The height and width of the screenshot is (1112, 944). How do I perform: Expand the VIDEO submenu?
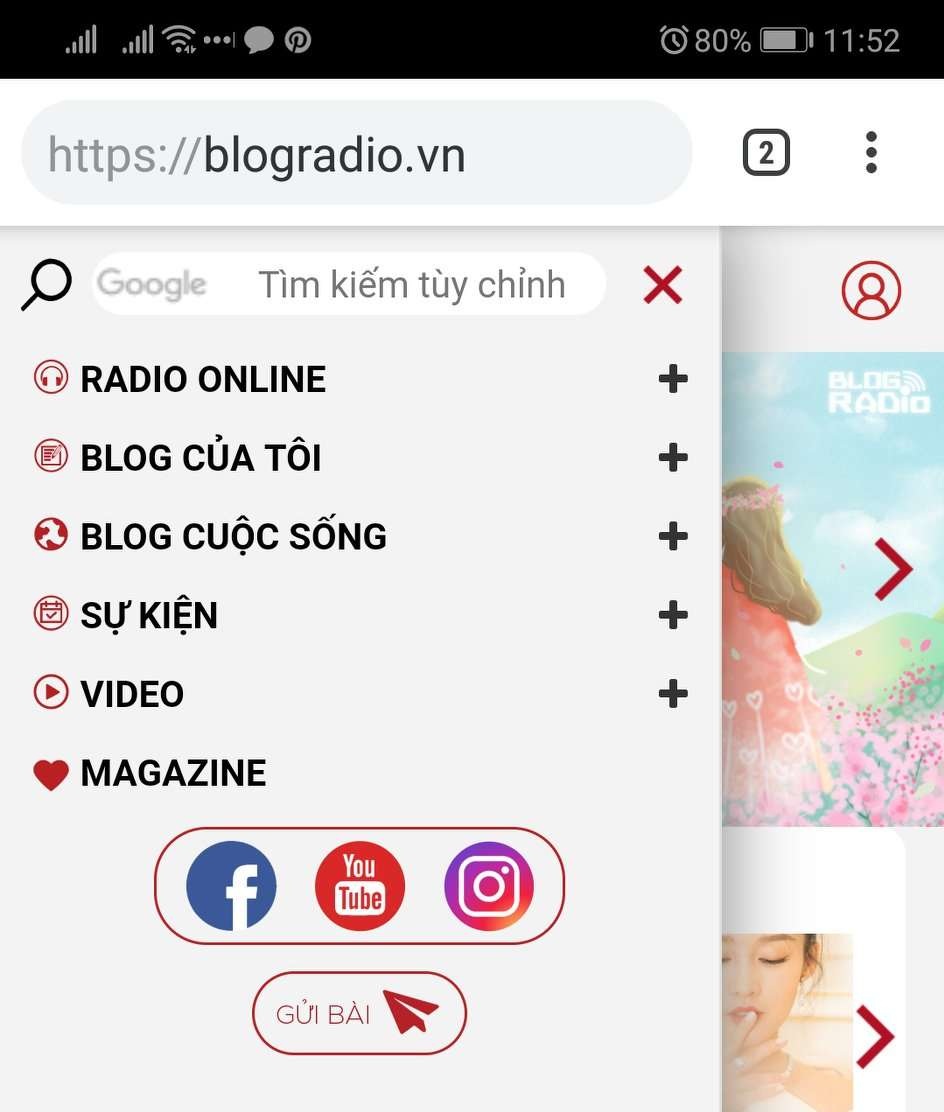pos(673,693)
